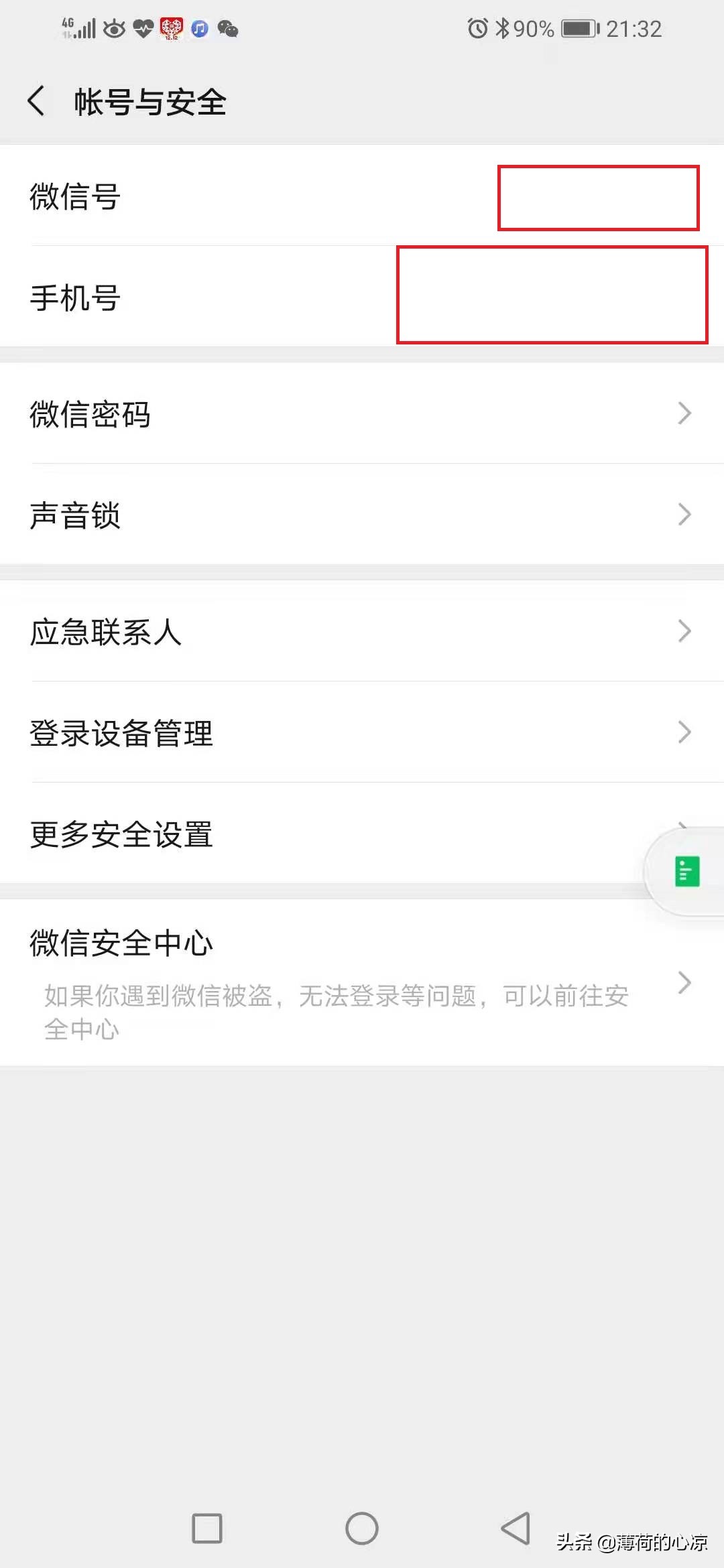Expand the 声音锁 row chevron
The width and height of the screenshot is (724, 1568).
pos(684,514)
